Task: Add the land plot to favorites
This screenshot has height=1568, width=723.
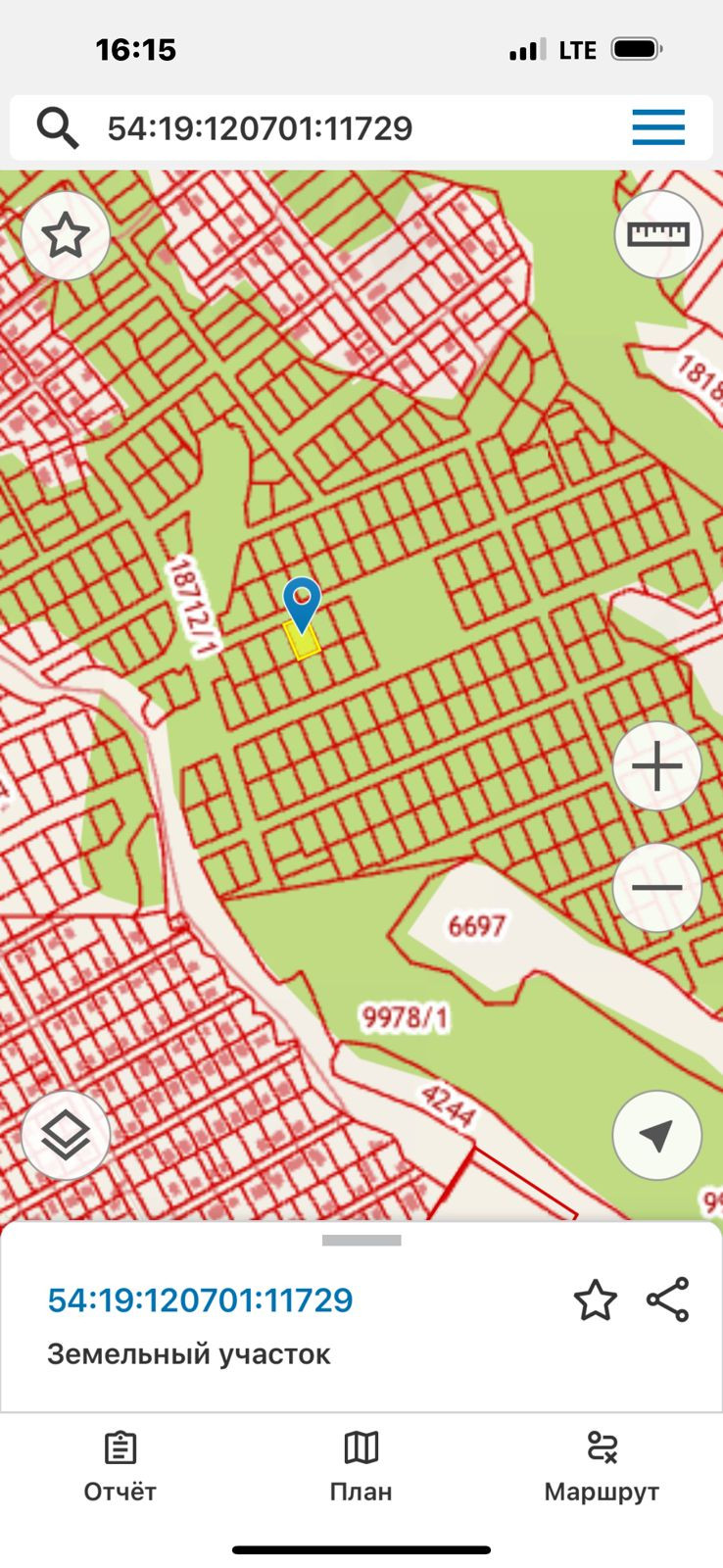Action: [595, 1300]
